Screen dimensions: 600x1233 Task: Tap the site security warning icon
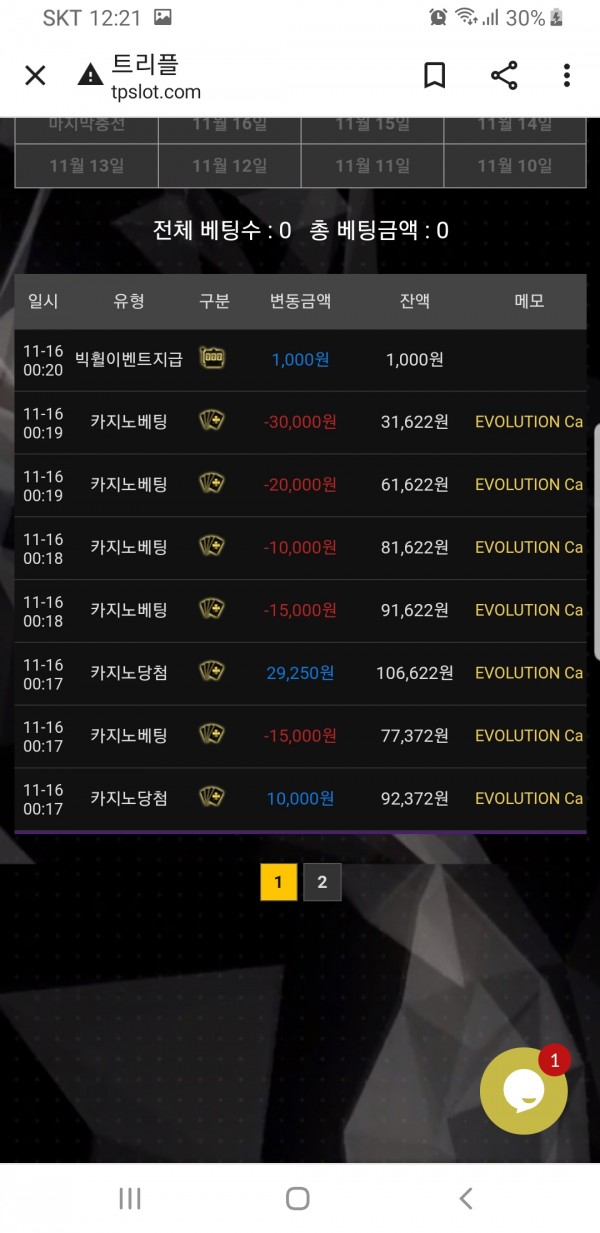[x=90, y=75]
